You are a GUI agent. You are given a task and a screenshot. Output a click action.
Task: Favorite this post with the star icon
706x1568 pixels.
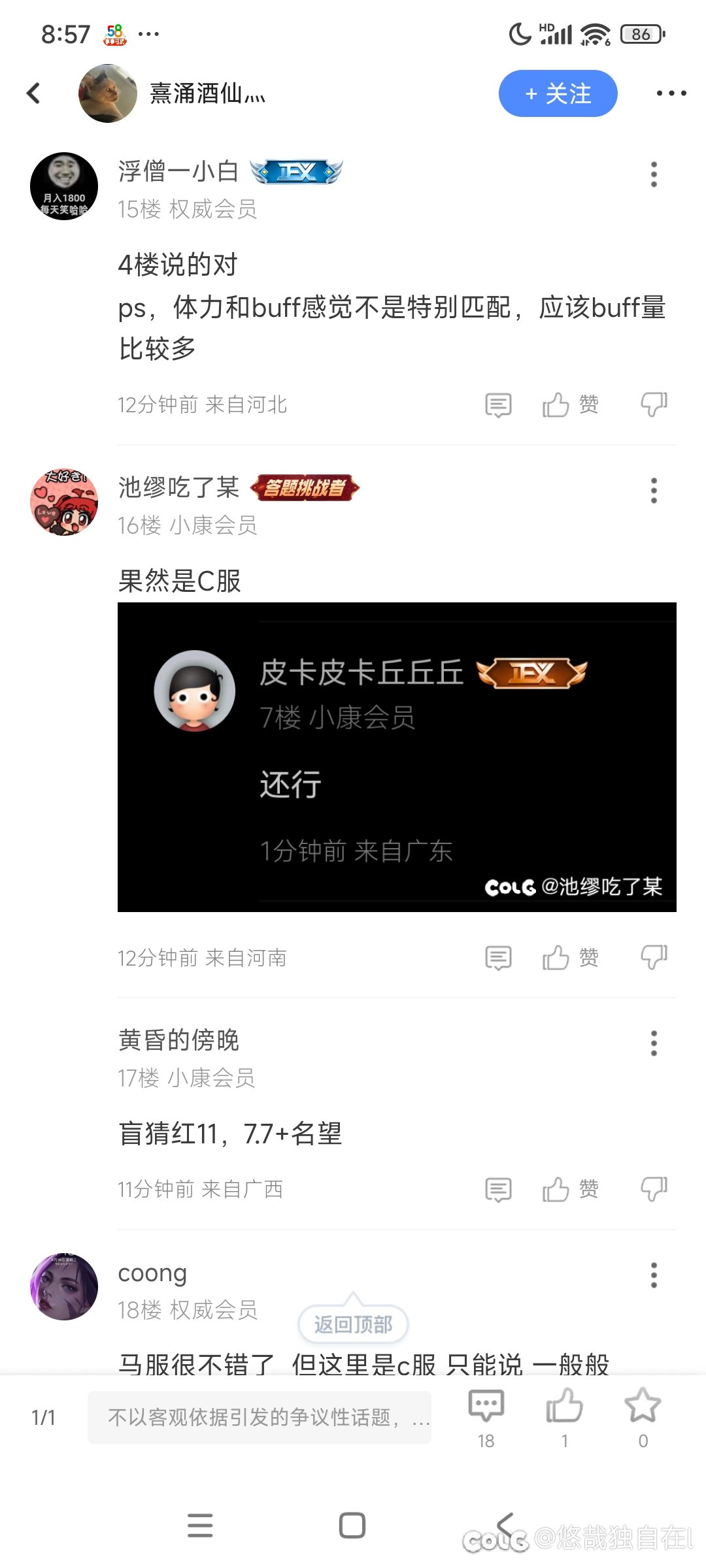coord(643,1416)
